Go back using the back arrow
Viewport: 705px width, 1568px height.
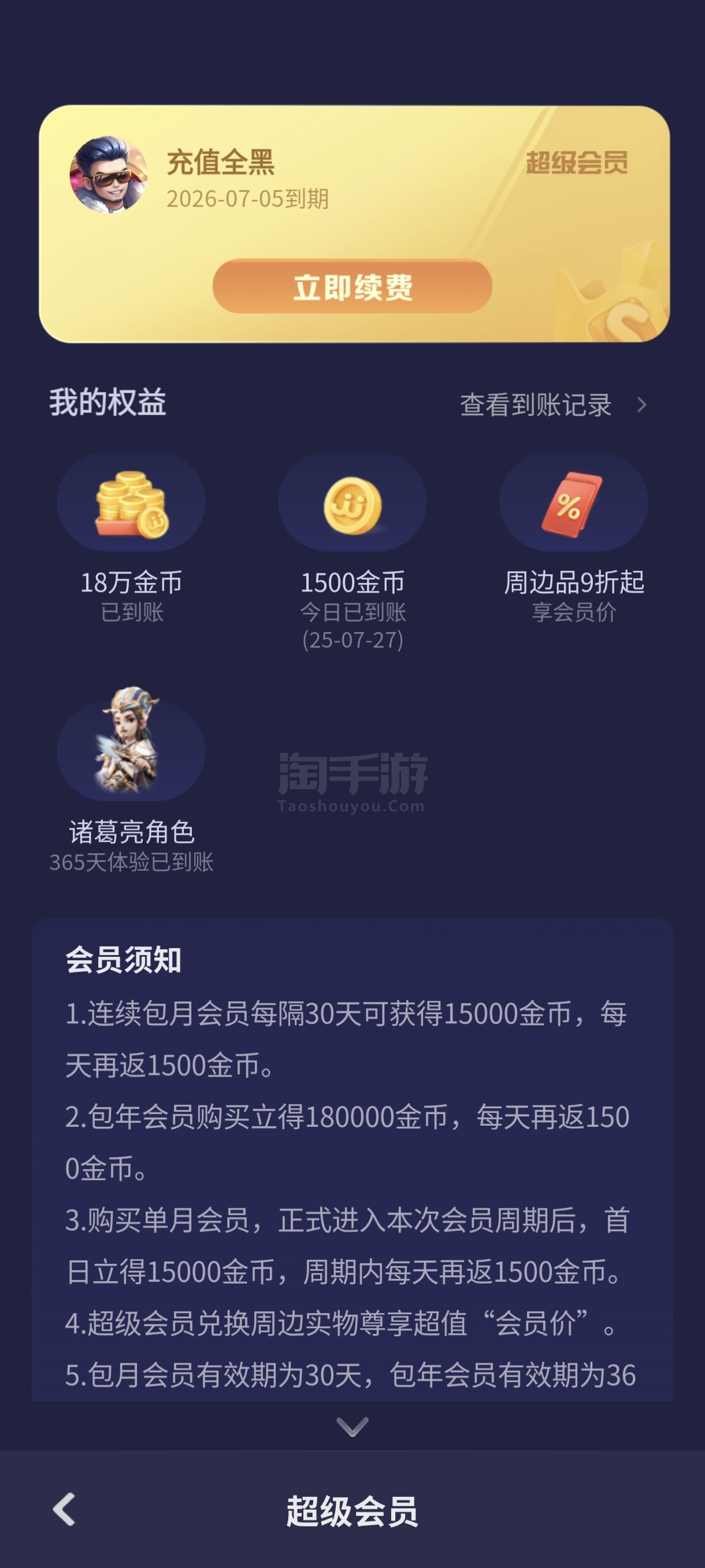[65, 1510]
